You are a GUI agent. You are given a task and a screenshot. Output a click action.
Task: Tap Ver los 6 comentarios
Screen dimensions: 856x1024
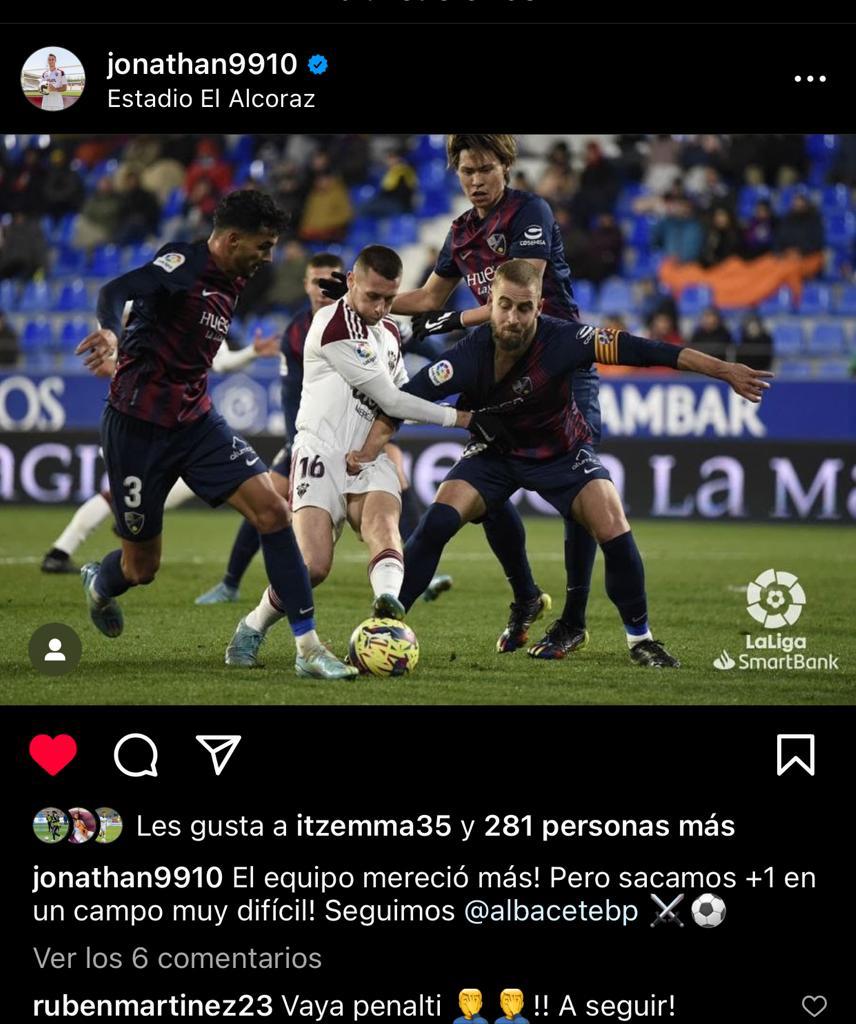coord(177,958)
